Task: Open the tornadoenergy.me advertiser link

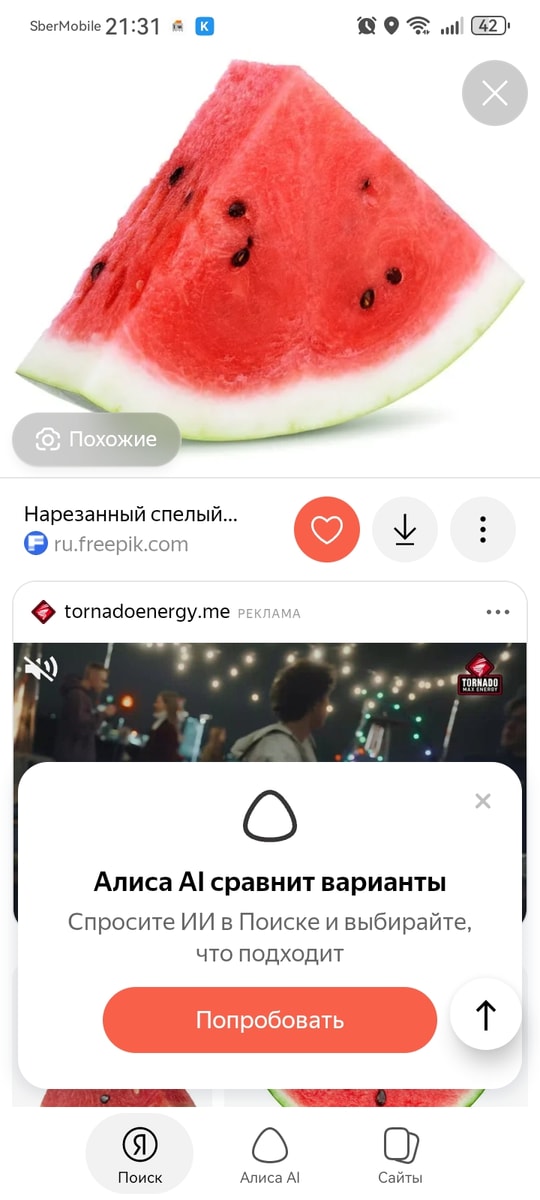Action: tap(147, 611)
